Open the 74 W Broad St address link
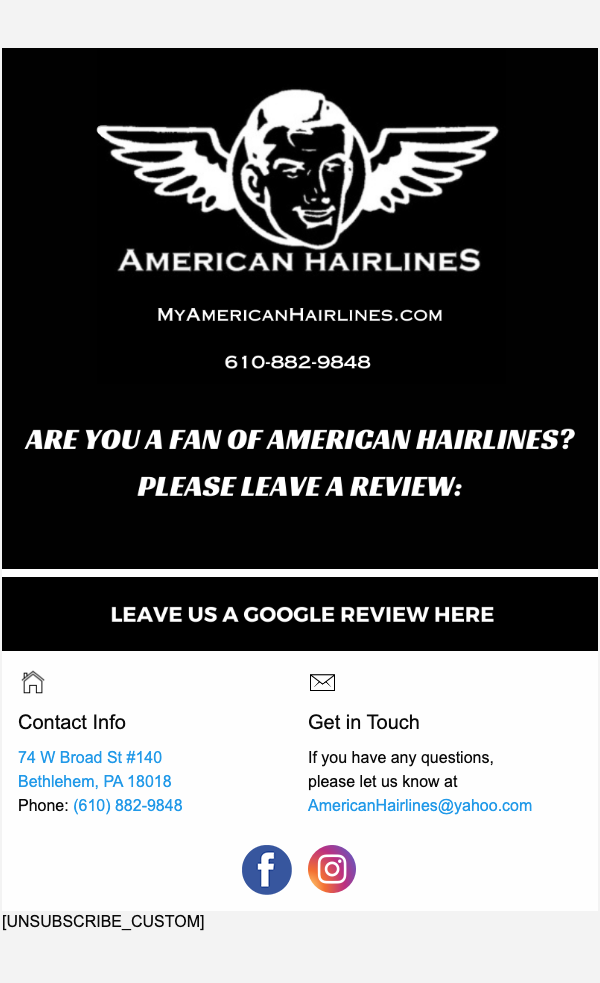The height and width of the screenshot is (983, 600). pyautogui.click(x=90, y=758)
